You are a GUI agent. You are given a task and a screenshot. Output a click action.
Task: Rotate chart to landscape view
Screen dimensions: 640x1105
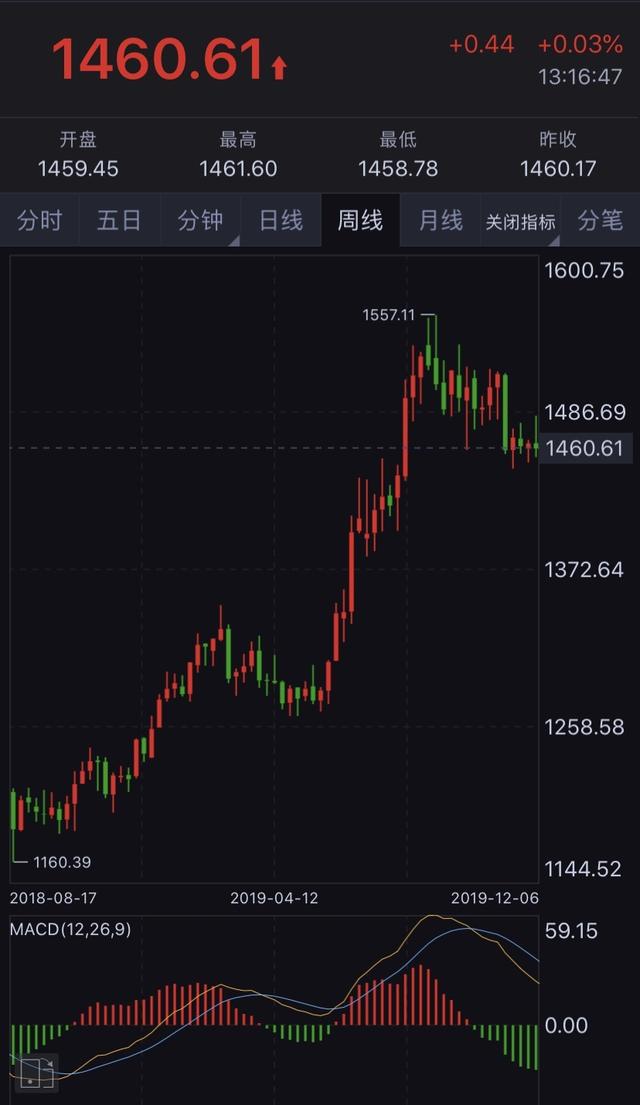click(x=38, y=1071)
